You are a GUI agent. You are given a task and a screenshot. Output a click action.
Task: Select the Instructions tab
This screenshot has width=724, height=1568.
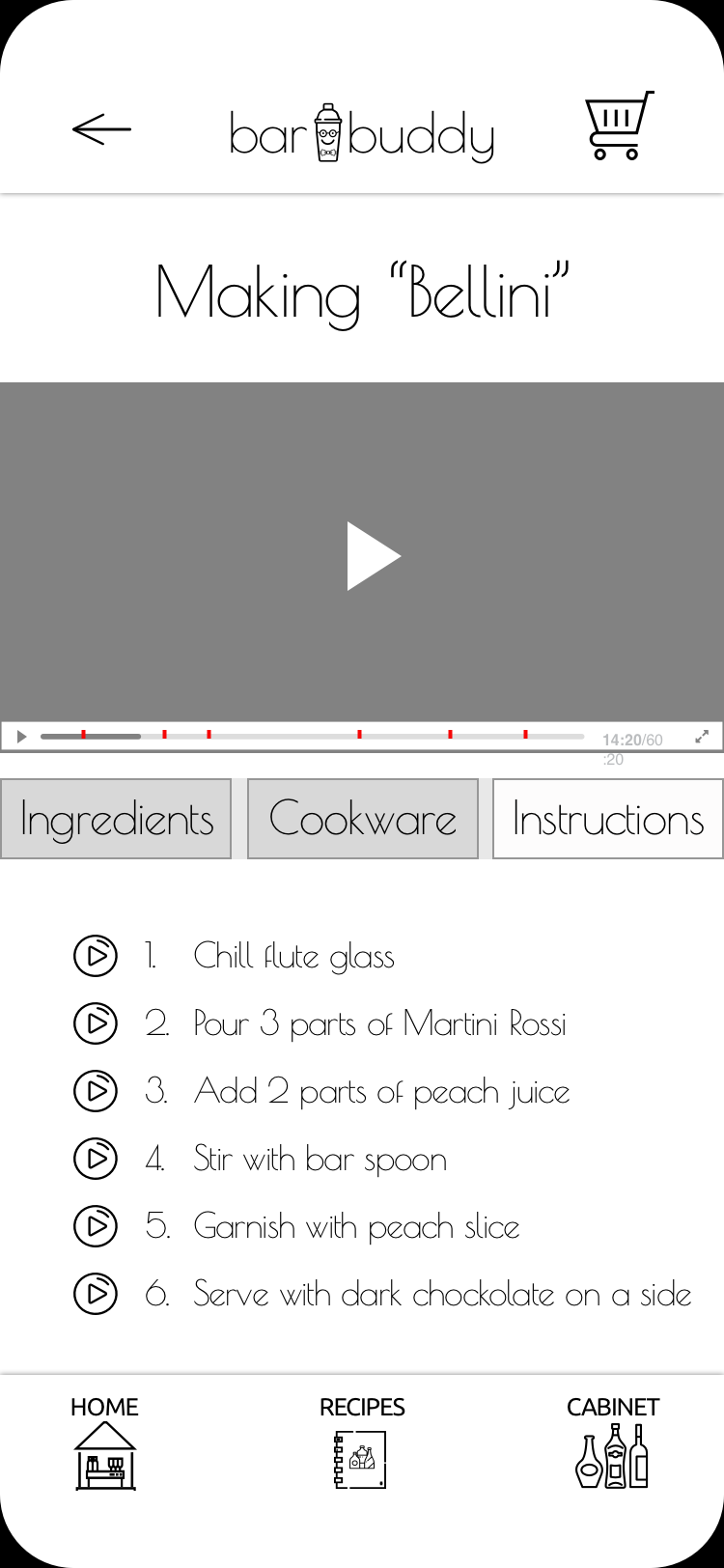[608, 819]
